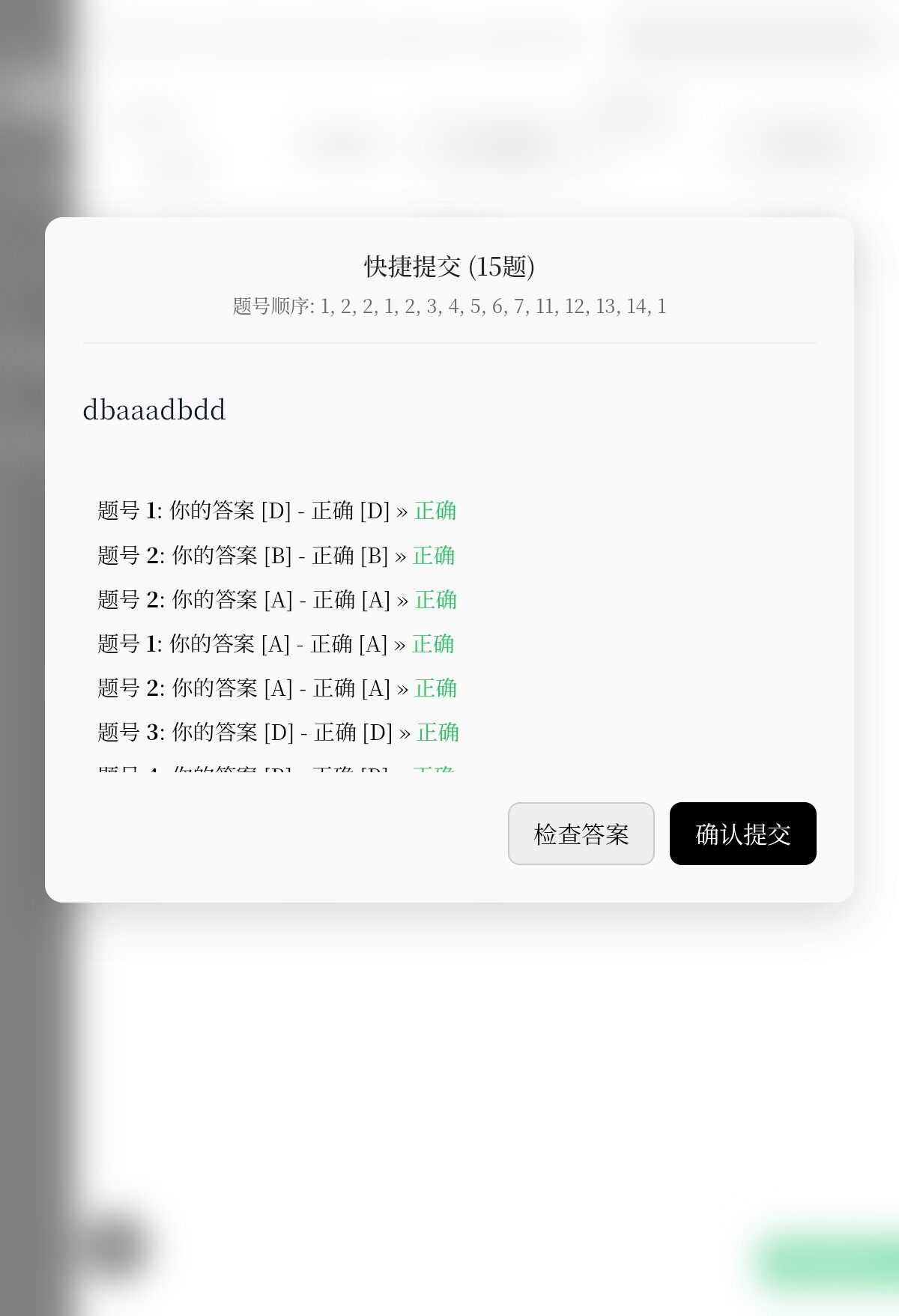Click the 题号 3 result line
Screen dimensions: 899x1316
pyautogui.click(x=277, y=732)
